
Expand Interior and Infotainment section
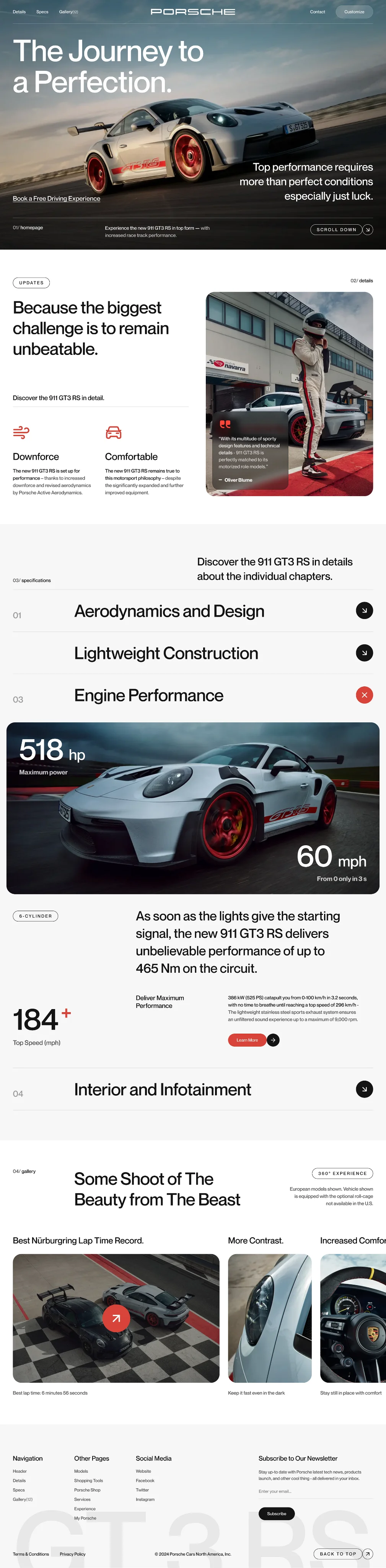(x=364, y=1089)
